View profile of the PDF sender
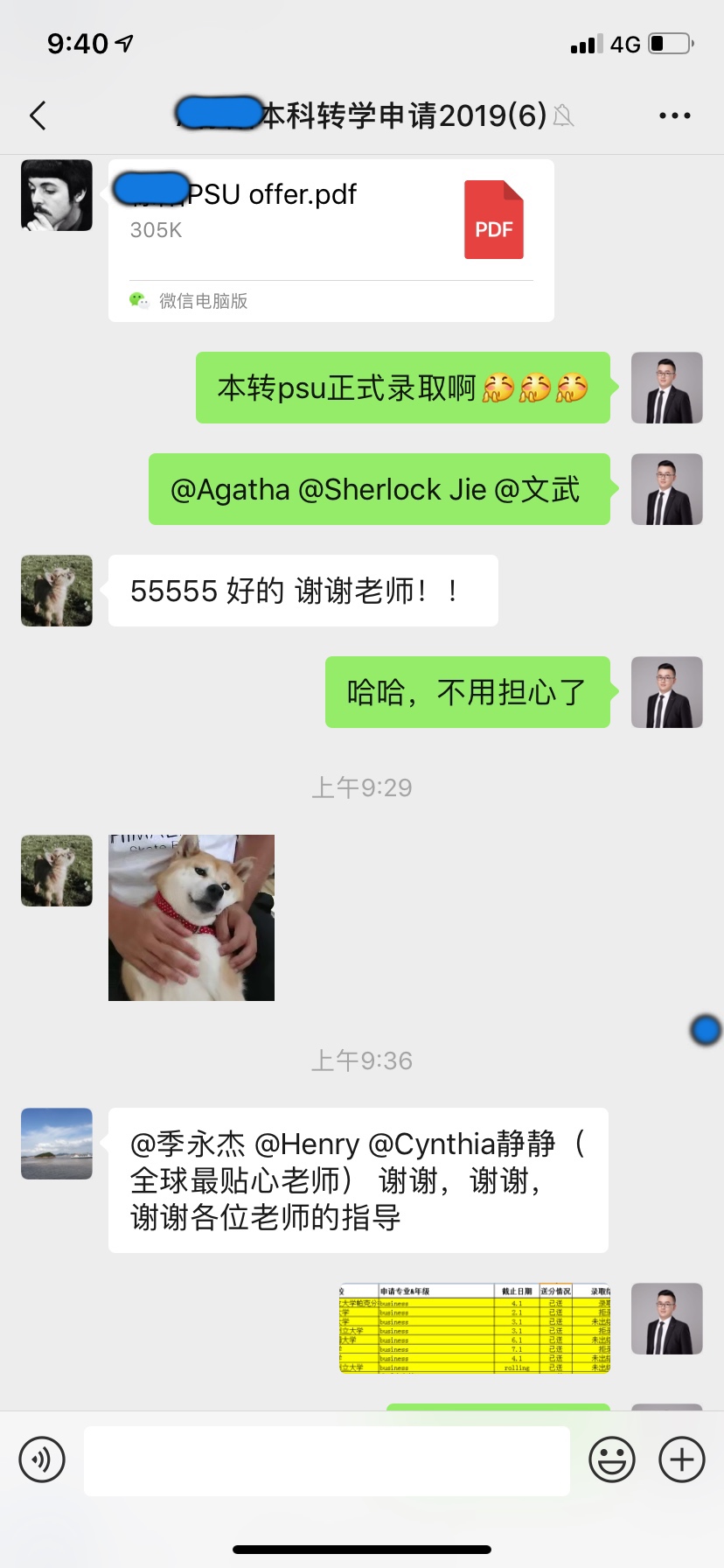 click(x=57, y=195)
